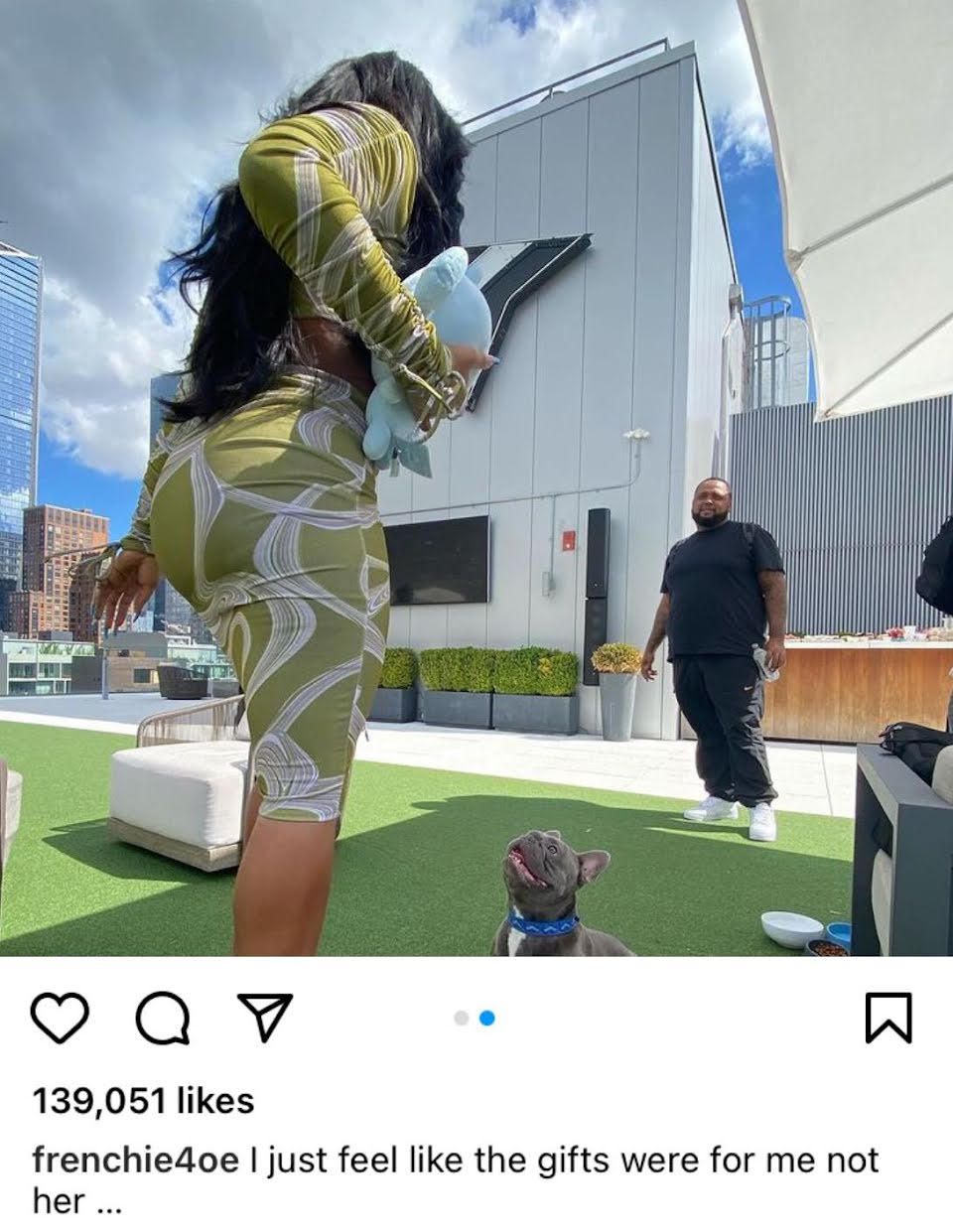This screenshot has width=953, height=1232.
Task: Tap the post photo
Action: (x=476, y=478)
